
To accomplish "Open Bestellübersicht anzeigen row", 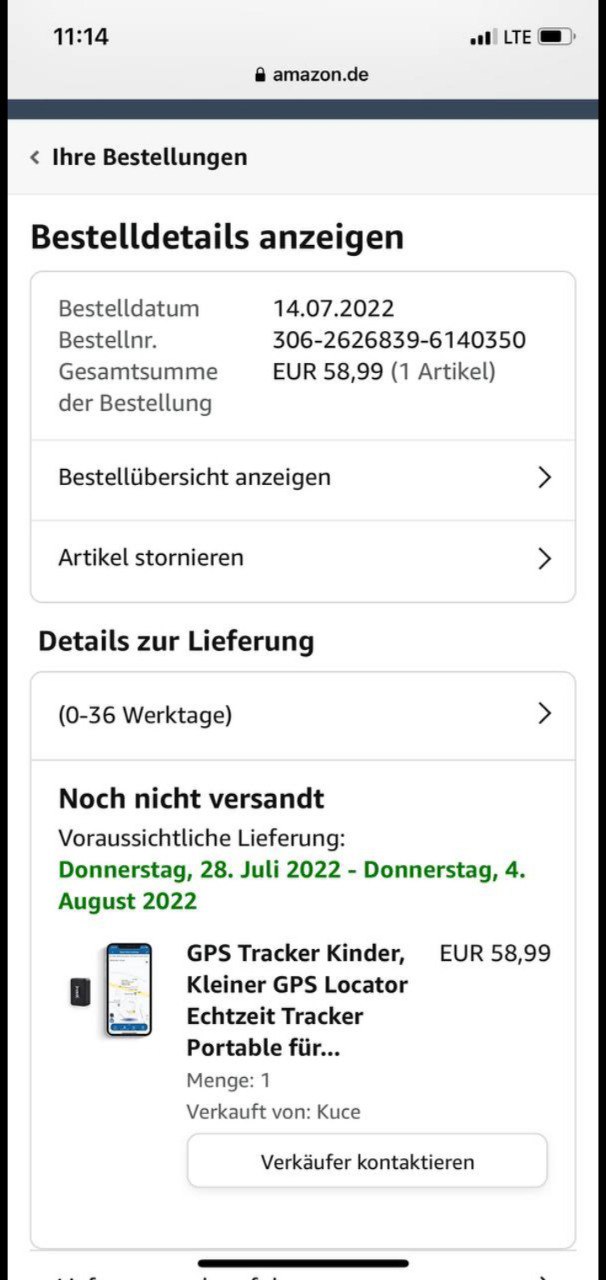I will pos(303,477).
